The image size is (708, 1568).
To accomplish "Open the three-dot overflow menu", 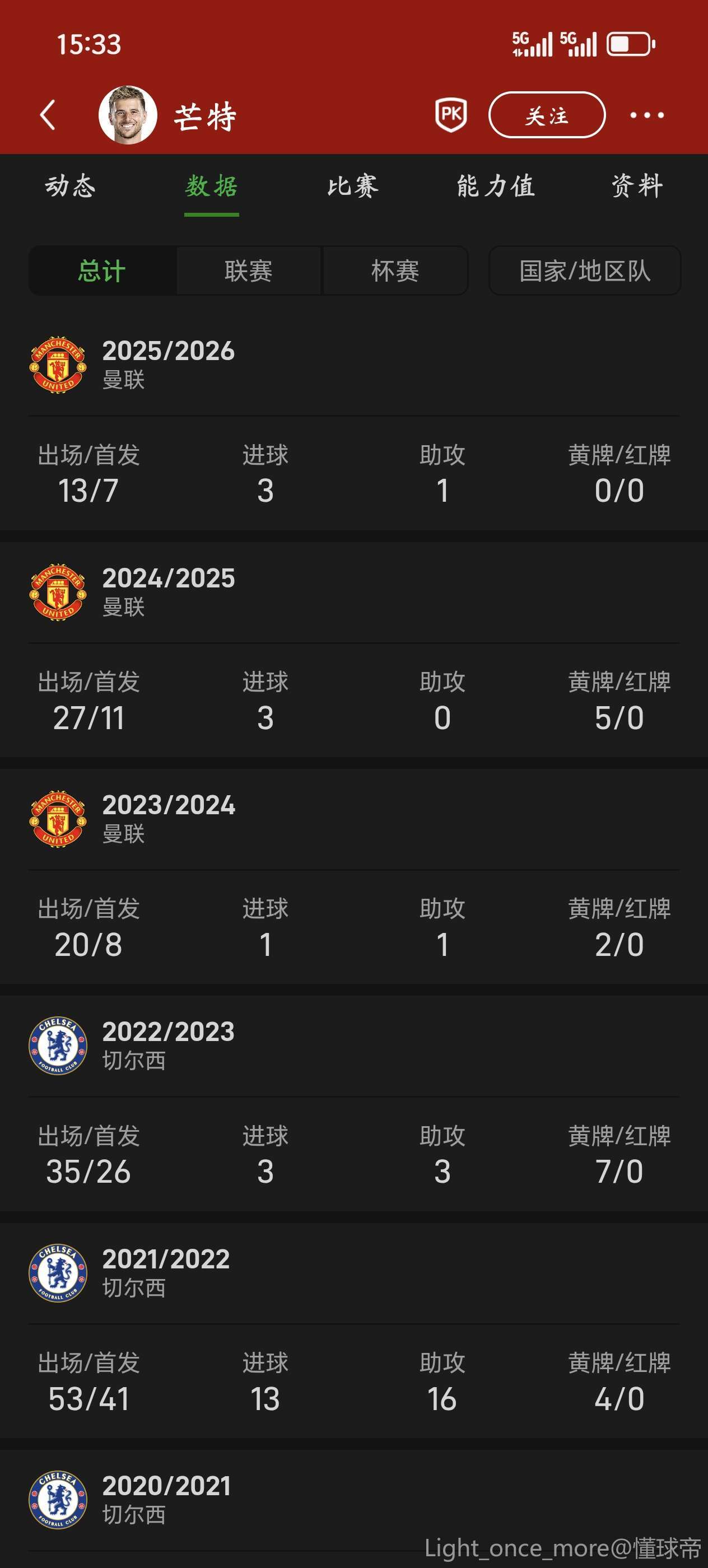I will 646,115.
